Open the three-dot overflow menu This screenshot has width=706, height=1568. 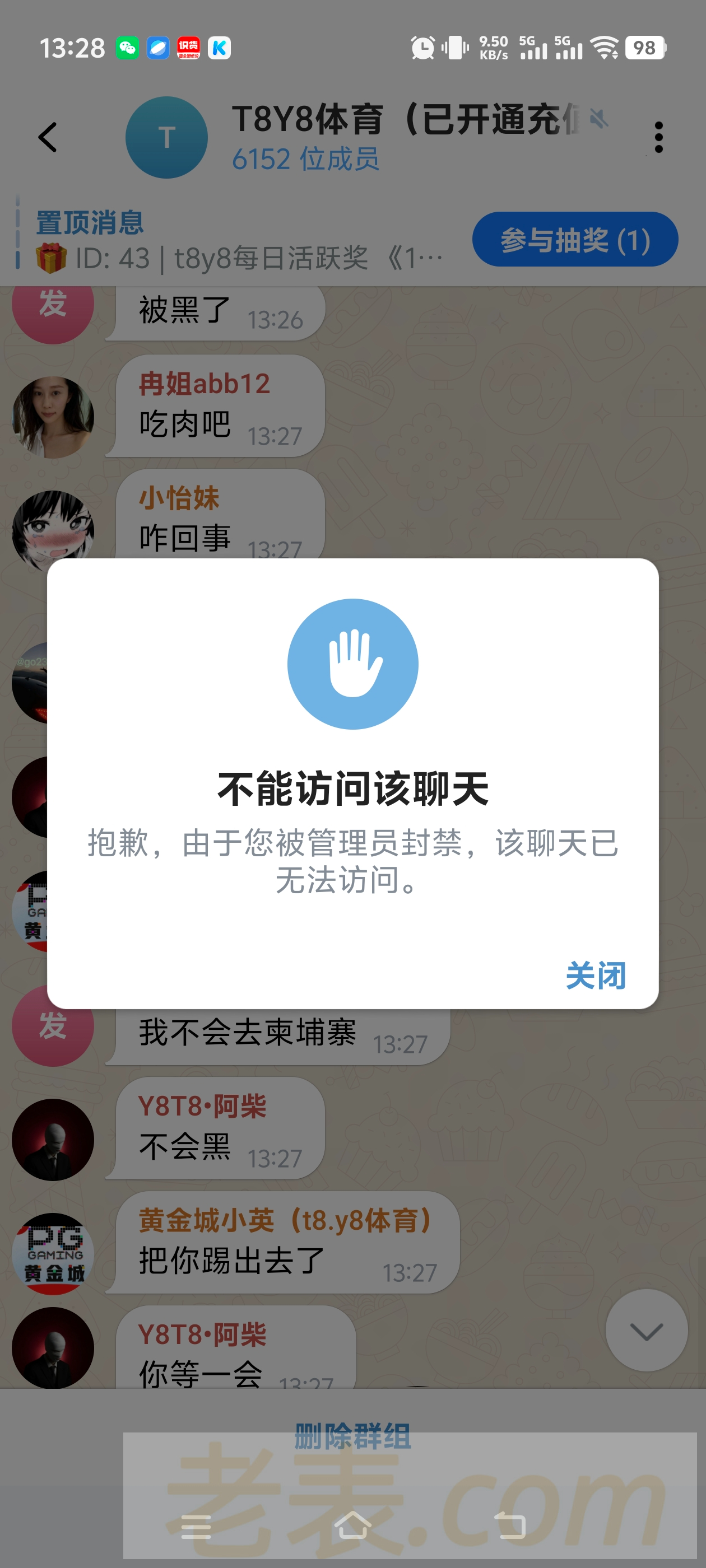point(658,137)
